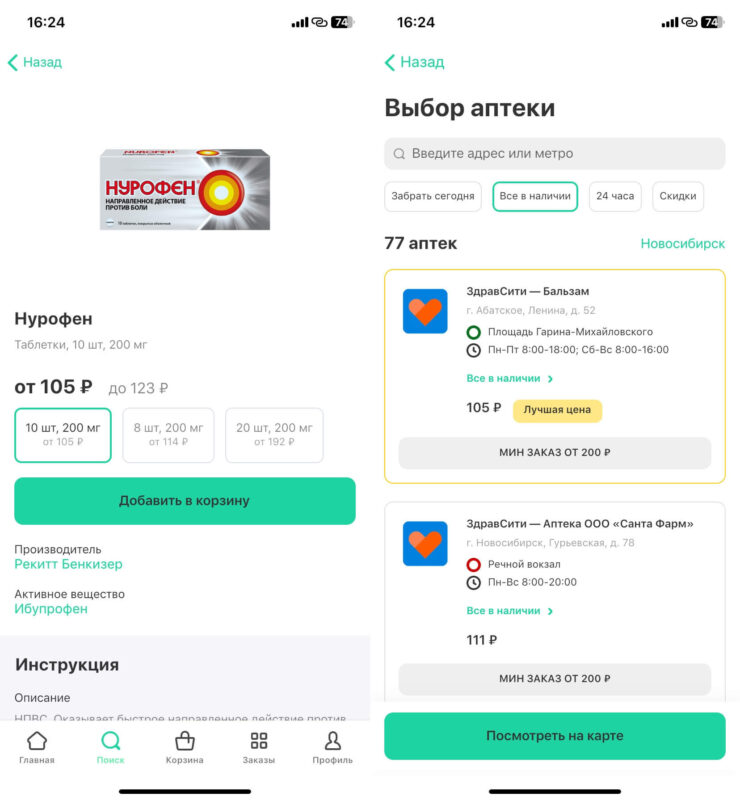Go back from the Выбор аптеки screen
The image size is (740, 801).
[413, 62]
